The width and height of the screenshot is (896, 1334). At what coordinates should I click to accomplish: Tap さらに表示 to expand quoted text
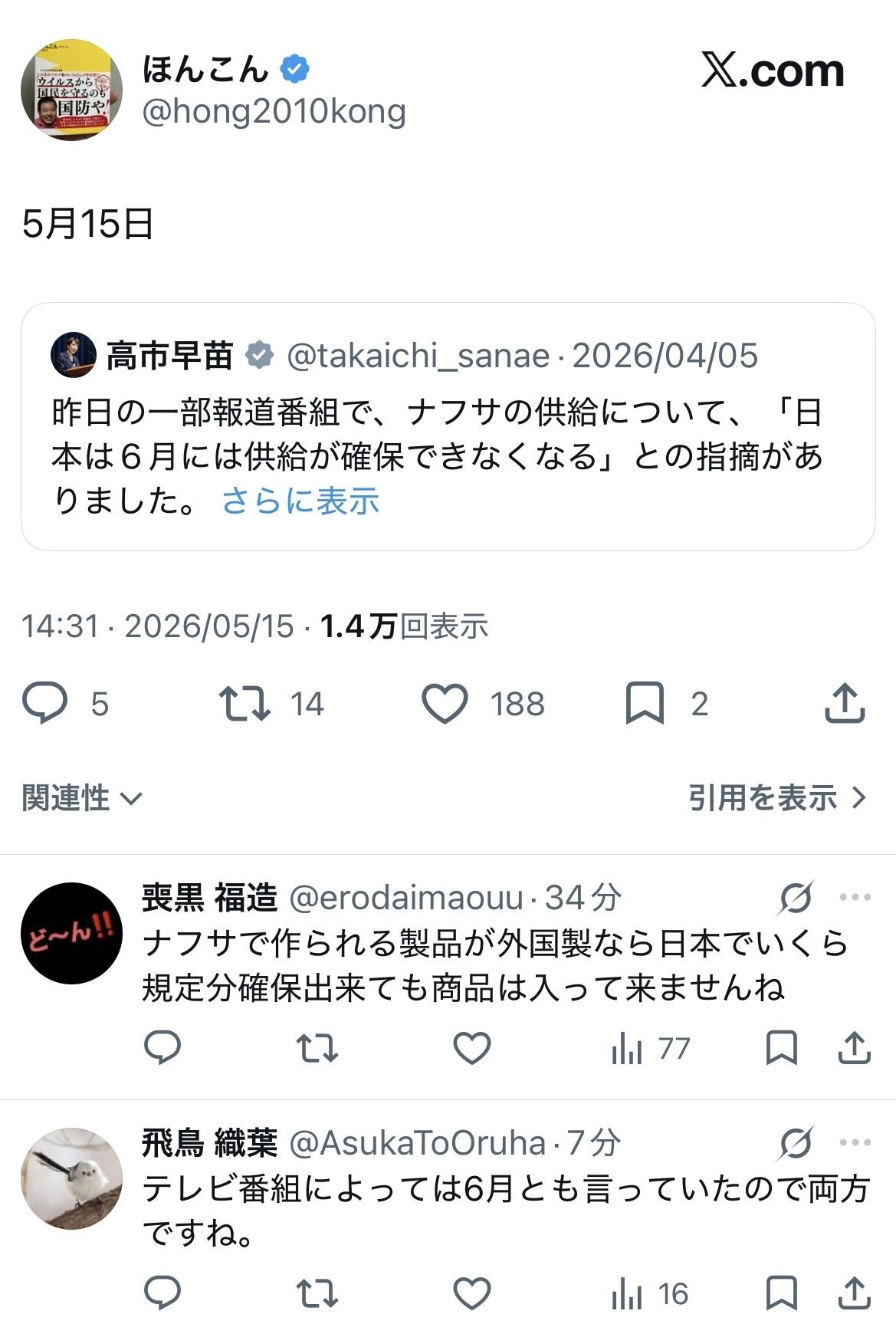pos(300,501)
